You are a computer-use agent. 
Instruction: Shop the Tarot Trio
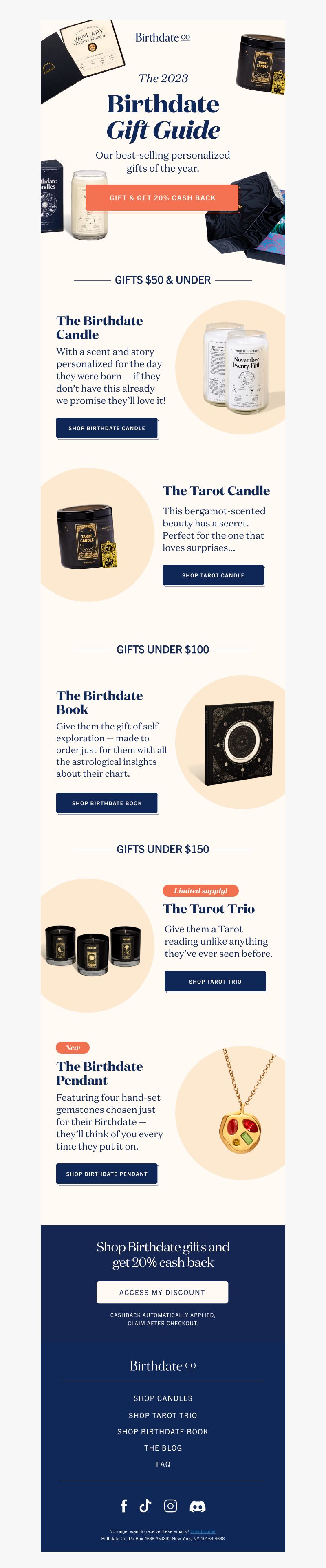coord(215,981)
